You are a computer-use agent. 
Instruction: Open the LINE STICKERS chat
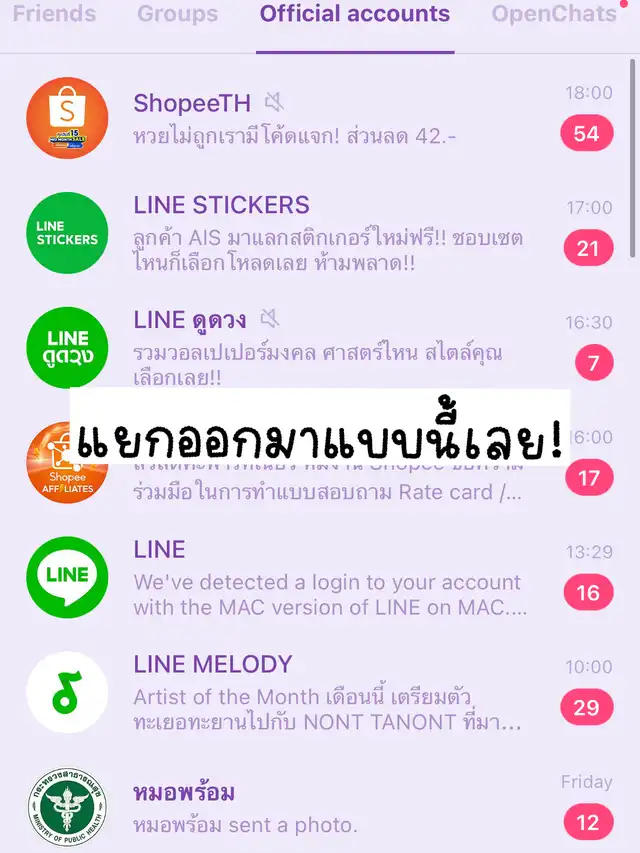(x=320, y=233)
